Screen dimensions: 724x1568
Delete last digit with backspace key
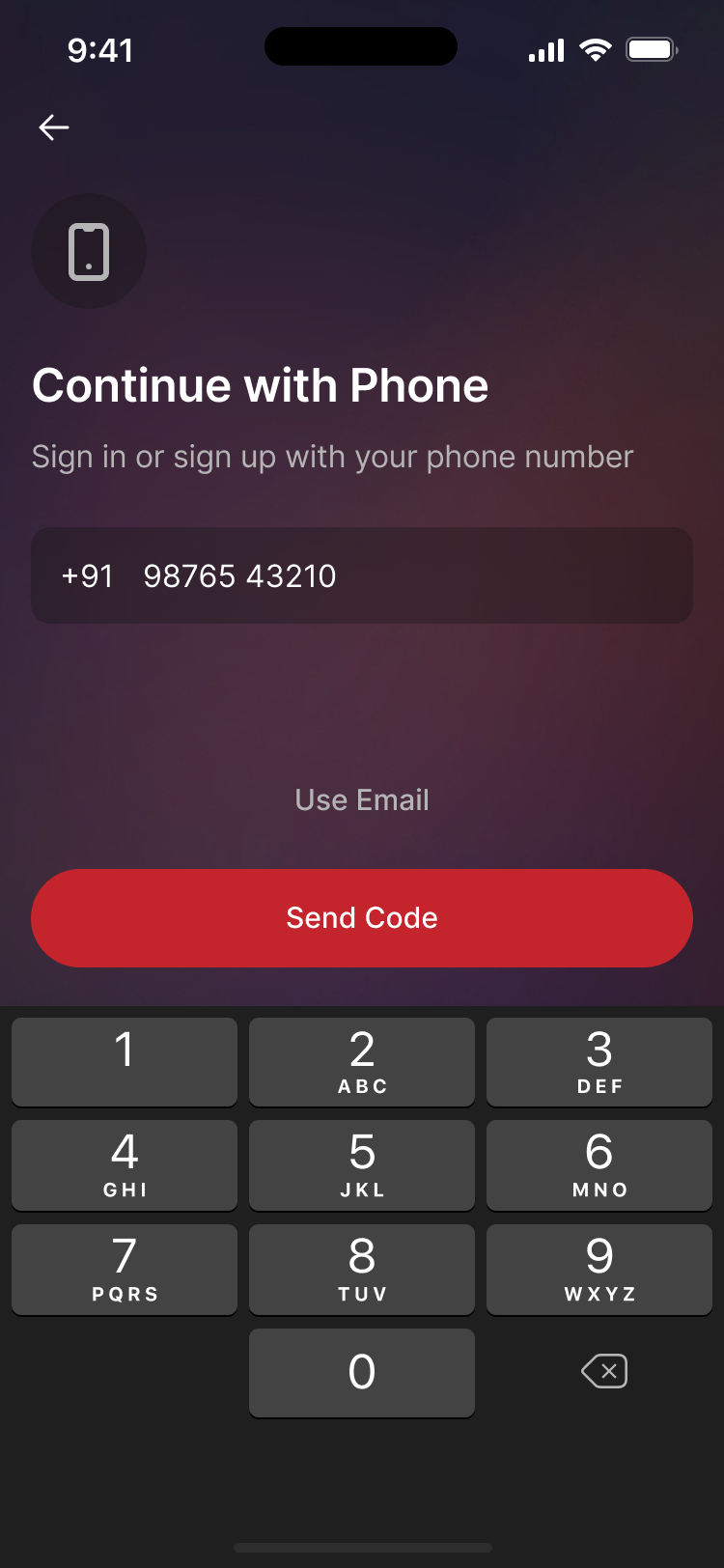coord(604,1371)
